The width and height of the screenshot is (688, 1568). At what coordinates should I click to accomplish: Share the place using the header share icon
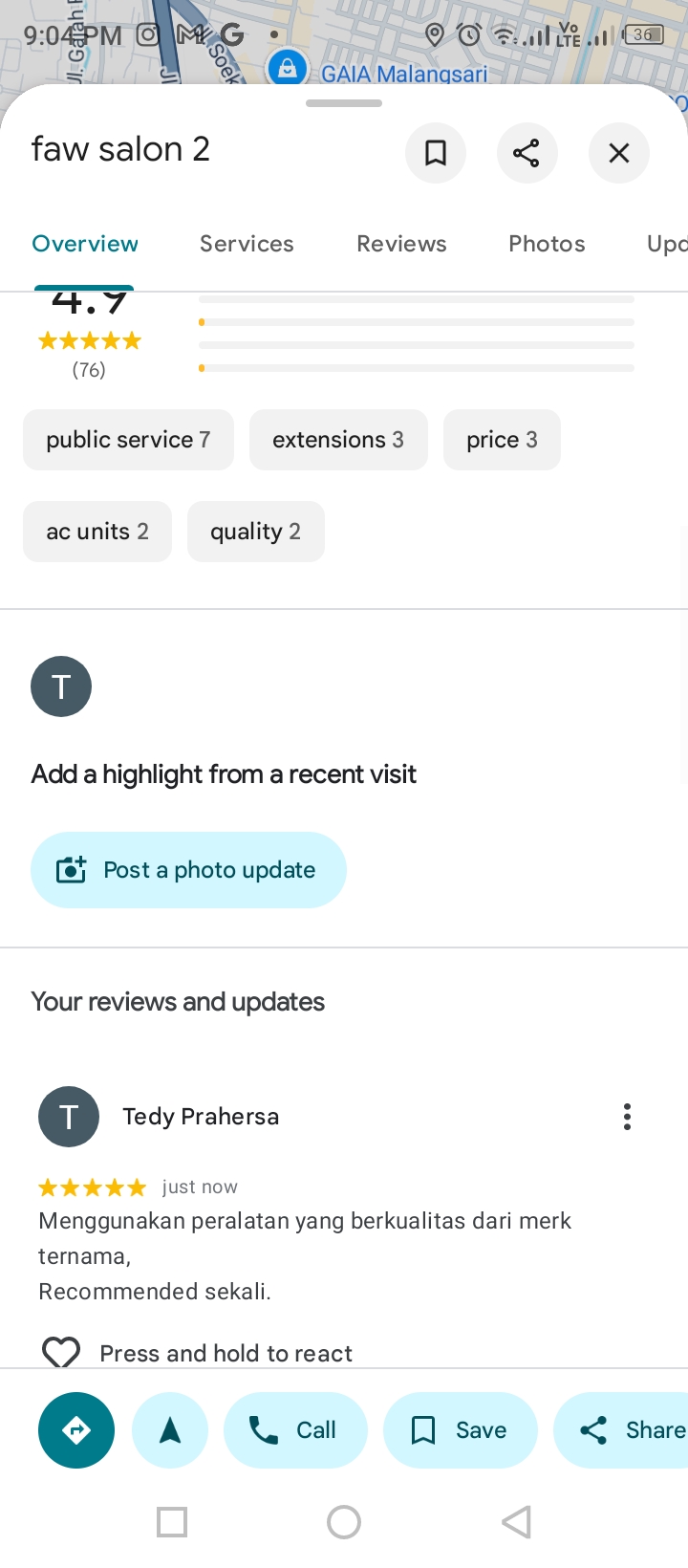click(x=527, y=153)
